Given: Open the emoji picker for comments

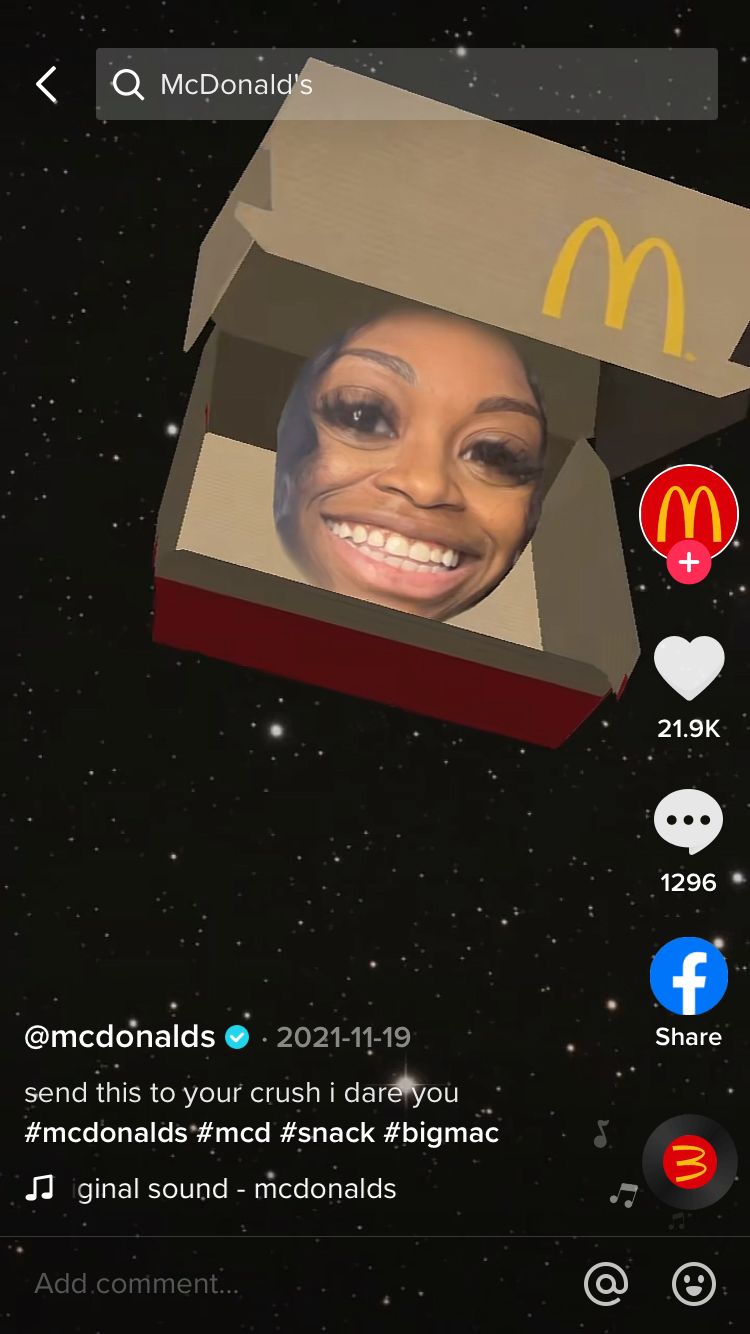Looking at the screenshot, I should coord(693,1284).
